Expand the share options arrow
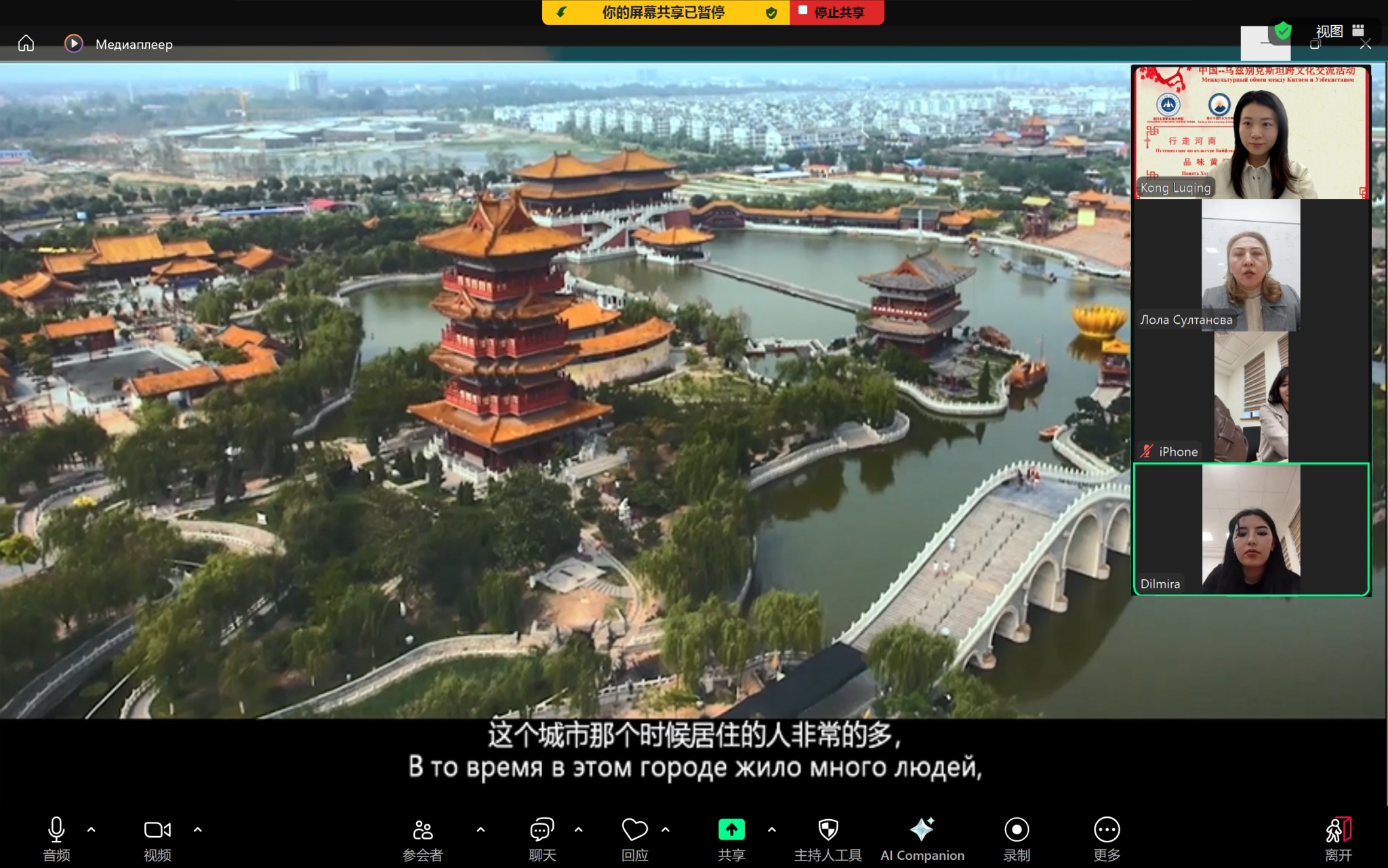This screenshot has width=1388, height=868. tap(772, 829)
